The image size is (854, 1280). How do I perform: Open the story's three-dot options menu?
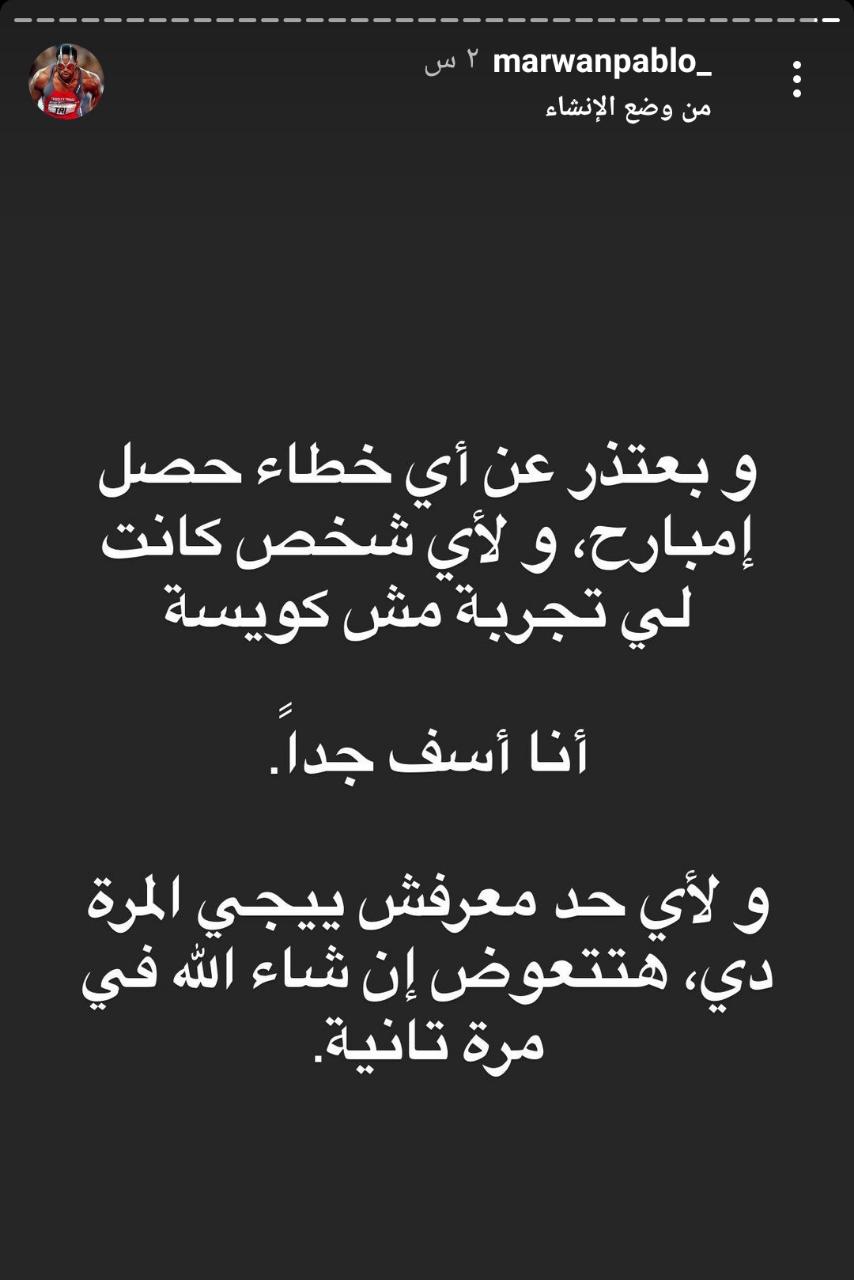tap(797, 79)
